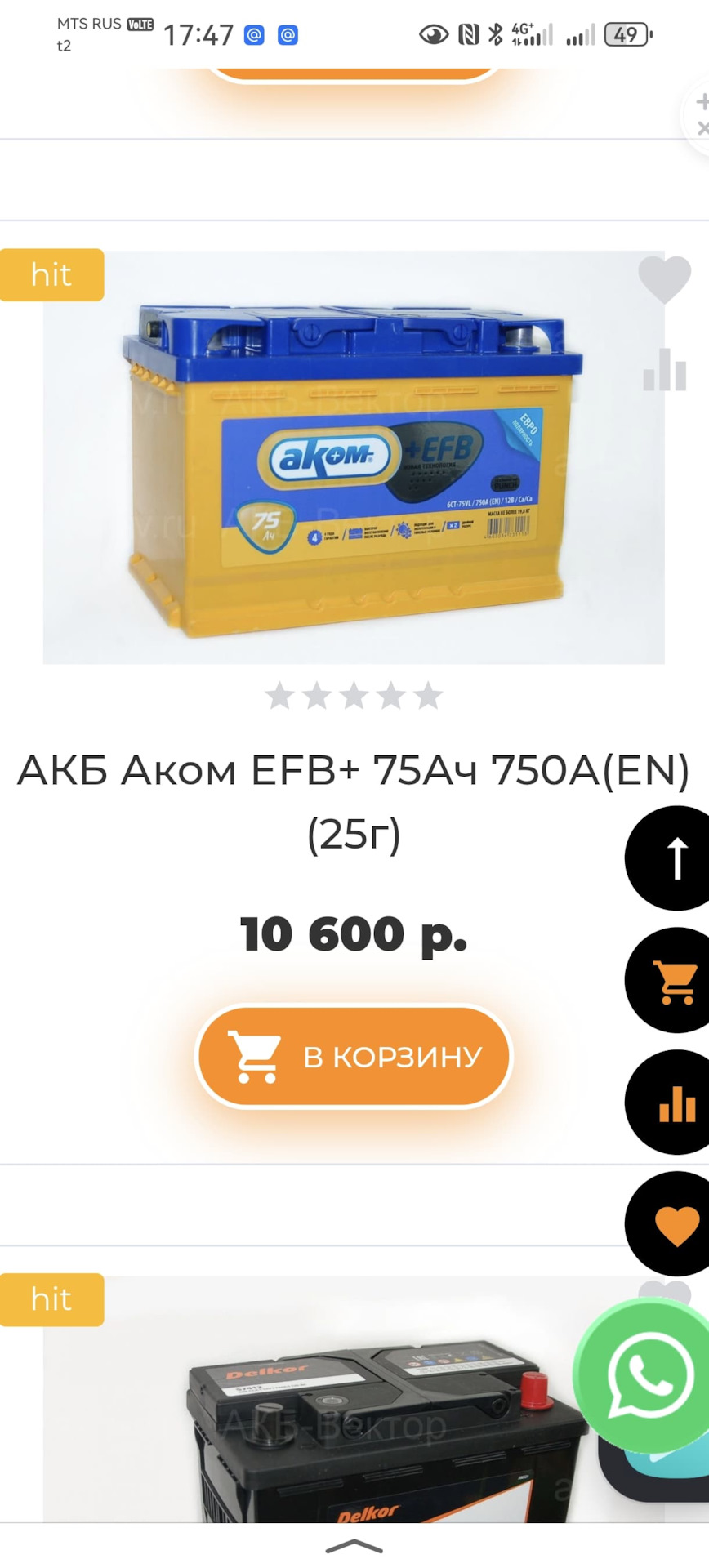This screenshot has height=1568, width=709.
Task: Open the floating comparison list button
Action: click(x=675, y=1102)
